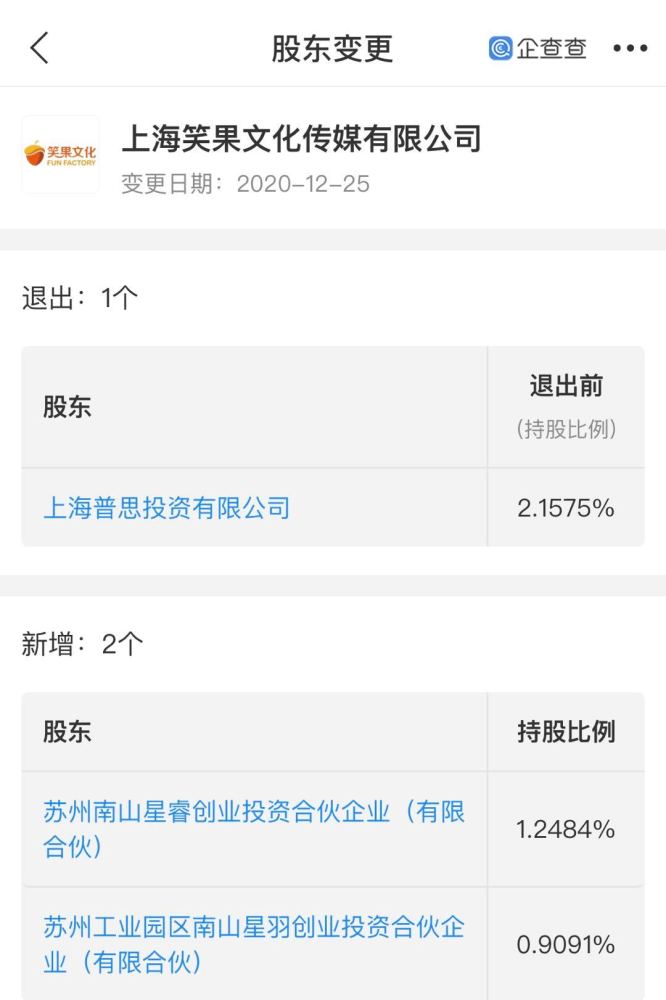The image size is (666, 1000).
Task: Open 苏州工业园区南山星羽创业投资合伙企业 link
Action: point(254,945)
